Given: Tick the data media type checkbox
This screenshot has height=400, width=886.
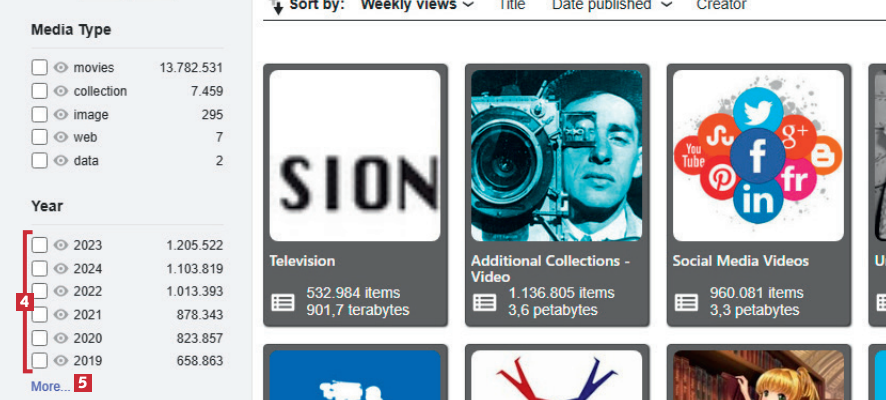Looking at the screenshot, I should [39, 160].
